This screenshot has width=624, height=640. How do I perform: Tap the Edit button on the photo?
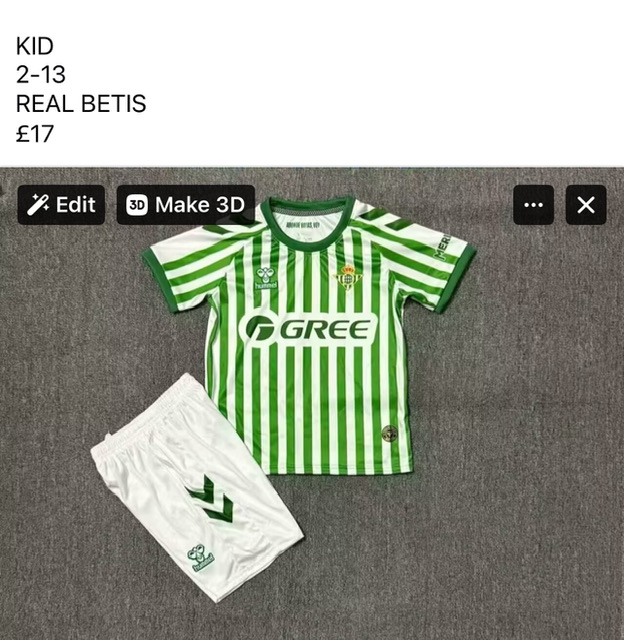tap(61, 205)
